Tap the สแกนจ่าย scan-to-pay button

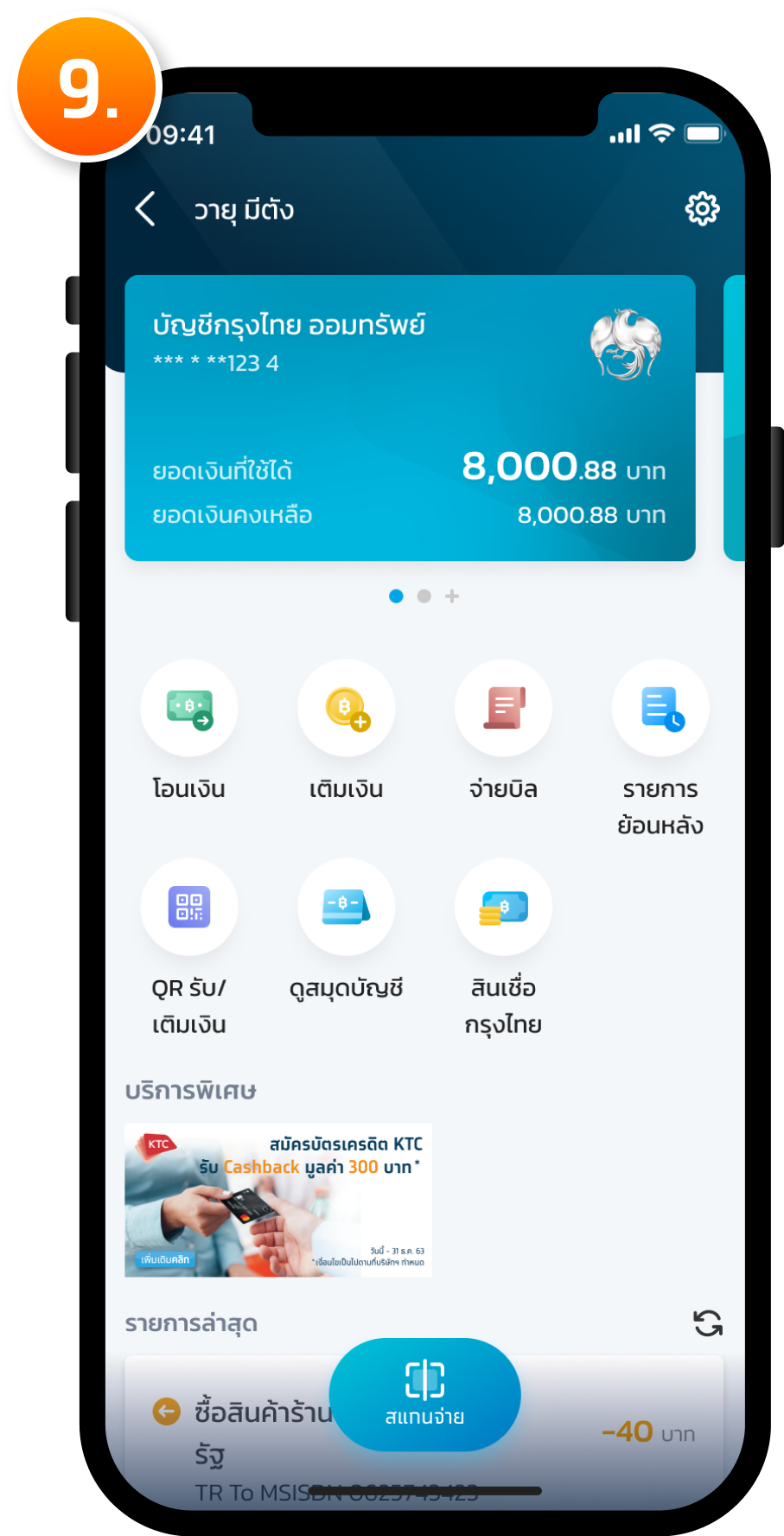click(424, 1393)
